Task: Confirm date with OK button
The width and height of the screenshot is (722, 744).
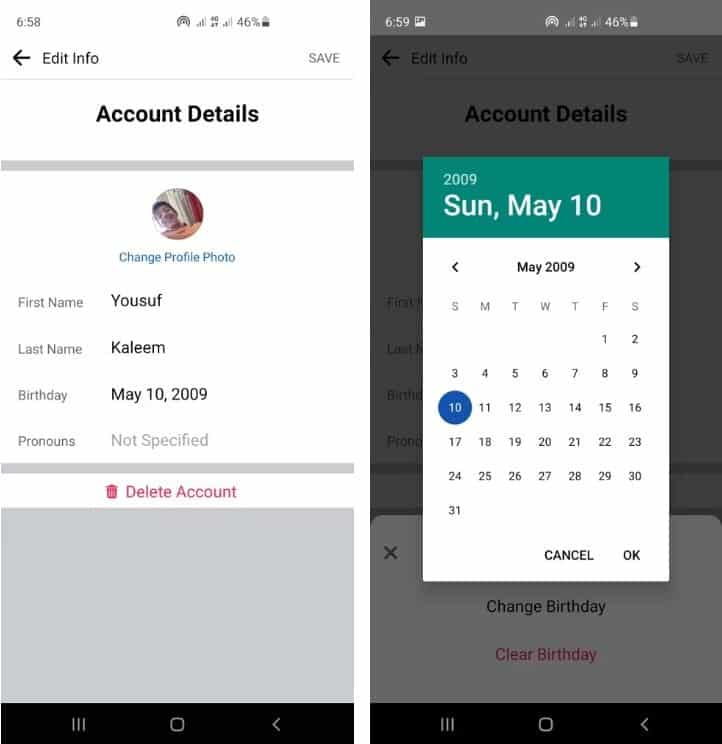Action: coord(631,555)
